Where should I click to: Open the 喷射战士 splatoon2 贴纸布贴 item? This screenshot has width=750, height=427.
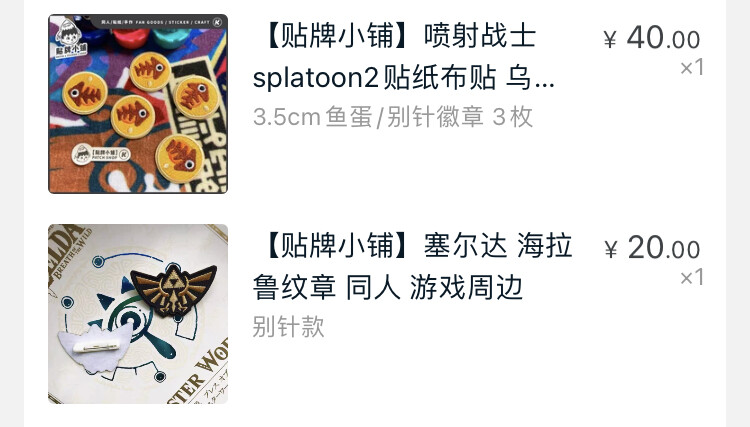tap(404, 58)
